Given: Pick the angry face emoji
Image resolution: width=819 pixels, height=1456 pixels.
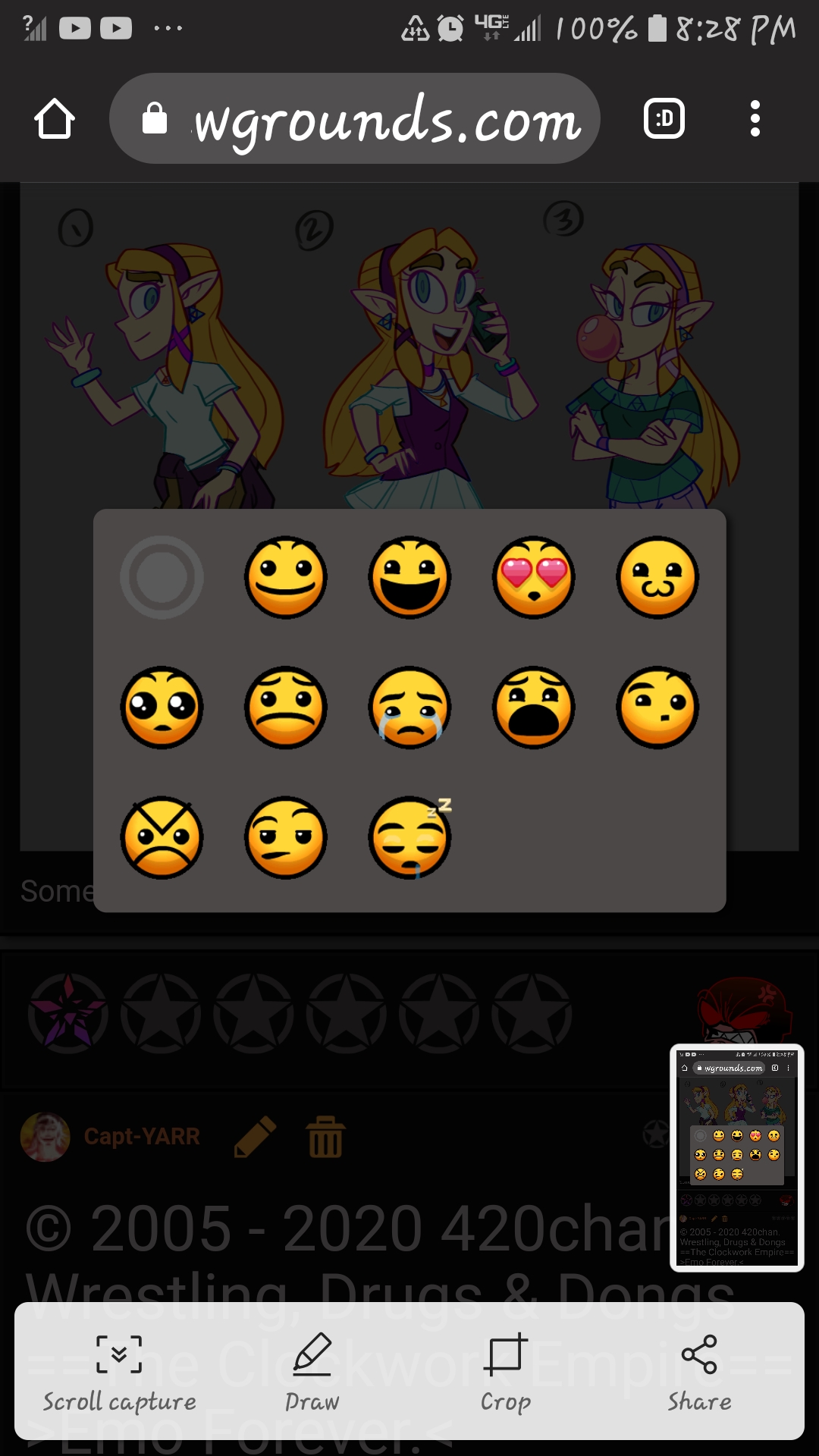Looking at the screenshot, I should pos(162,838).
